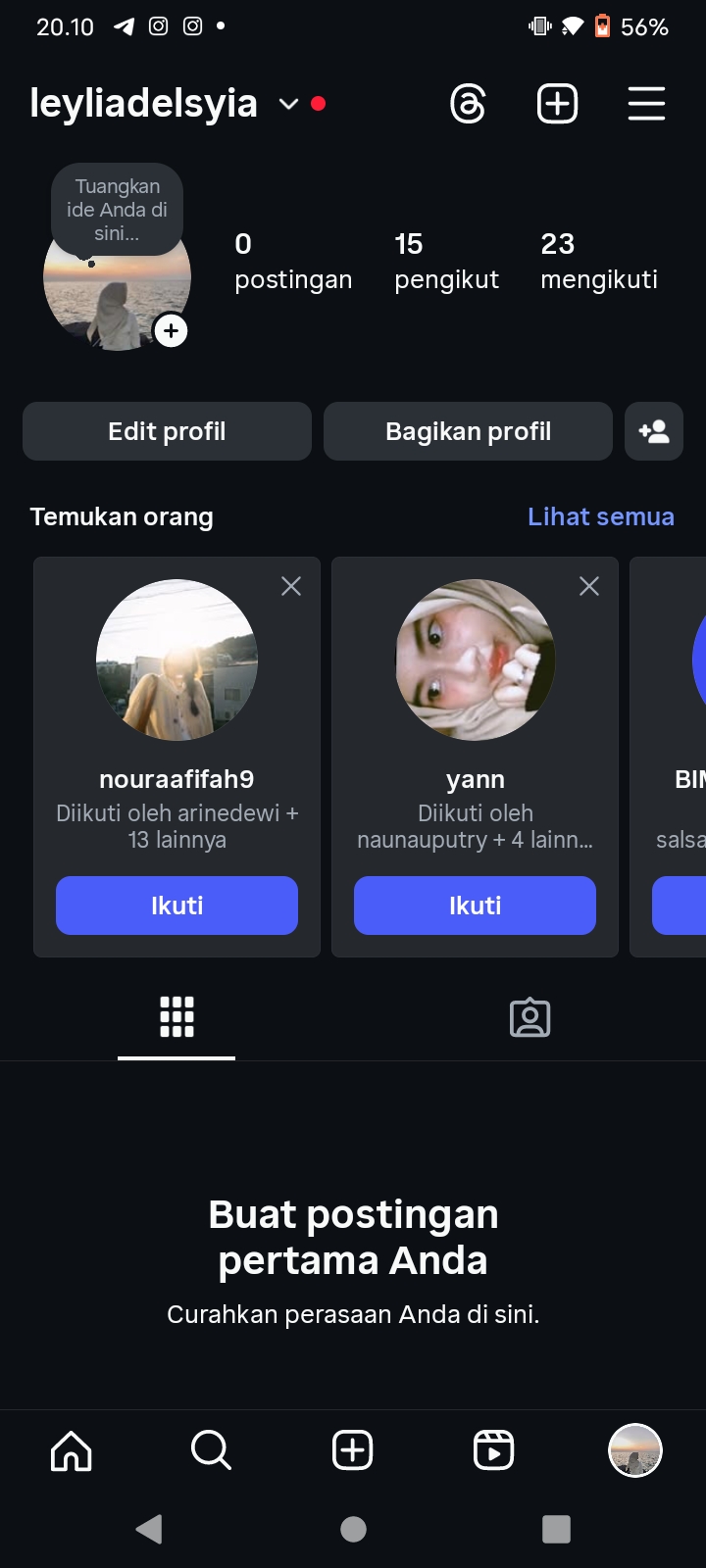Open the hamburger menu
The height and width of the screenshot is (1568, 706).
pyautogui.click(x=646, y=104)
